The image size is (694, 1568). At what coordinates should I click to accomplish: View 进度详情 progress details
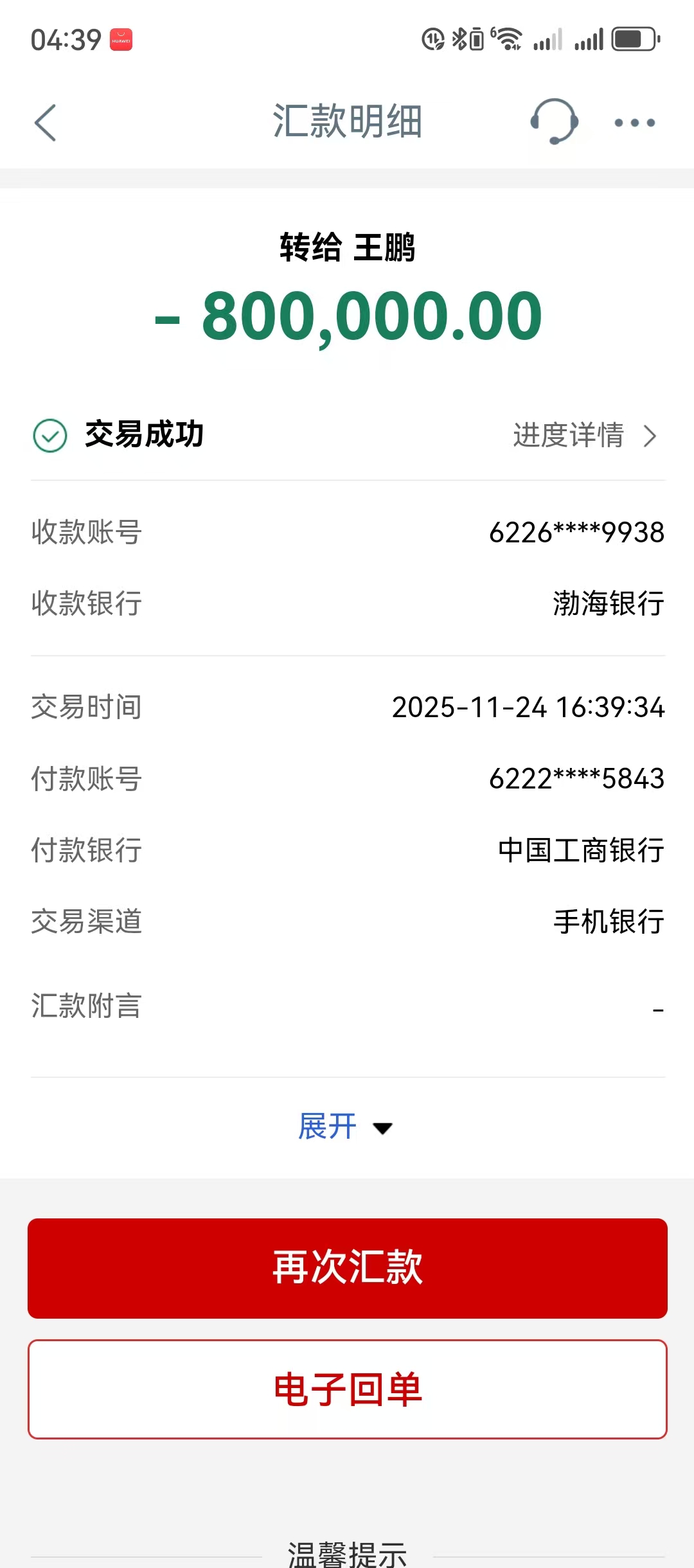point(583,436)
